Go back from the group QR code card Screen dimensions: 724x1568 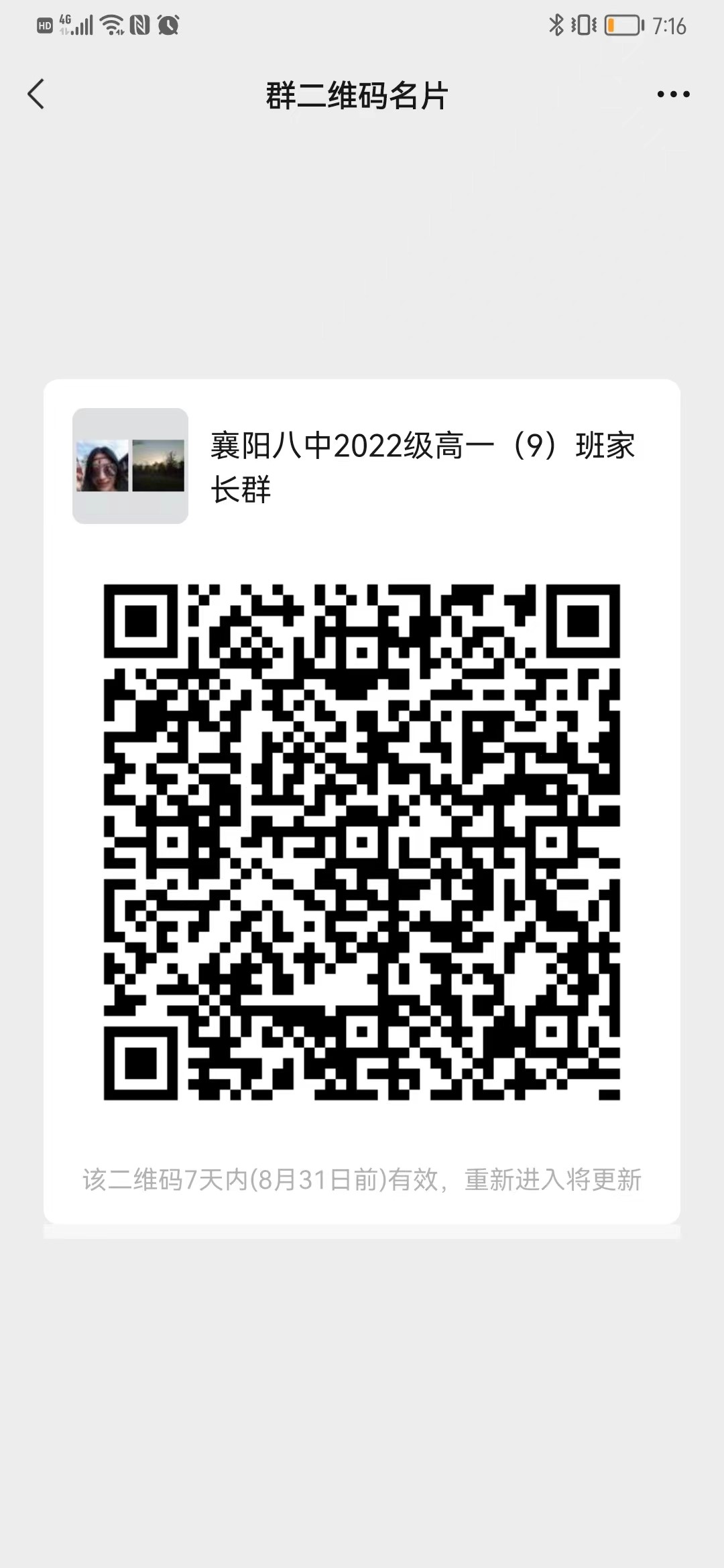pos(36,94)
